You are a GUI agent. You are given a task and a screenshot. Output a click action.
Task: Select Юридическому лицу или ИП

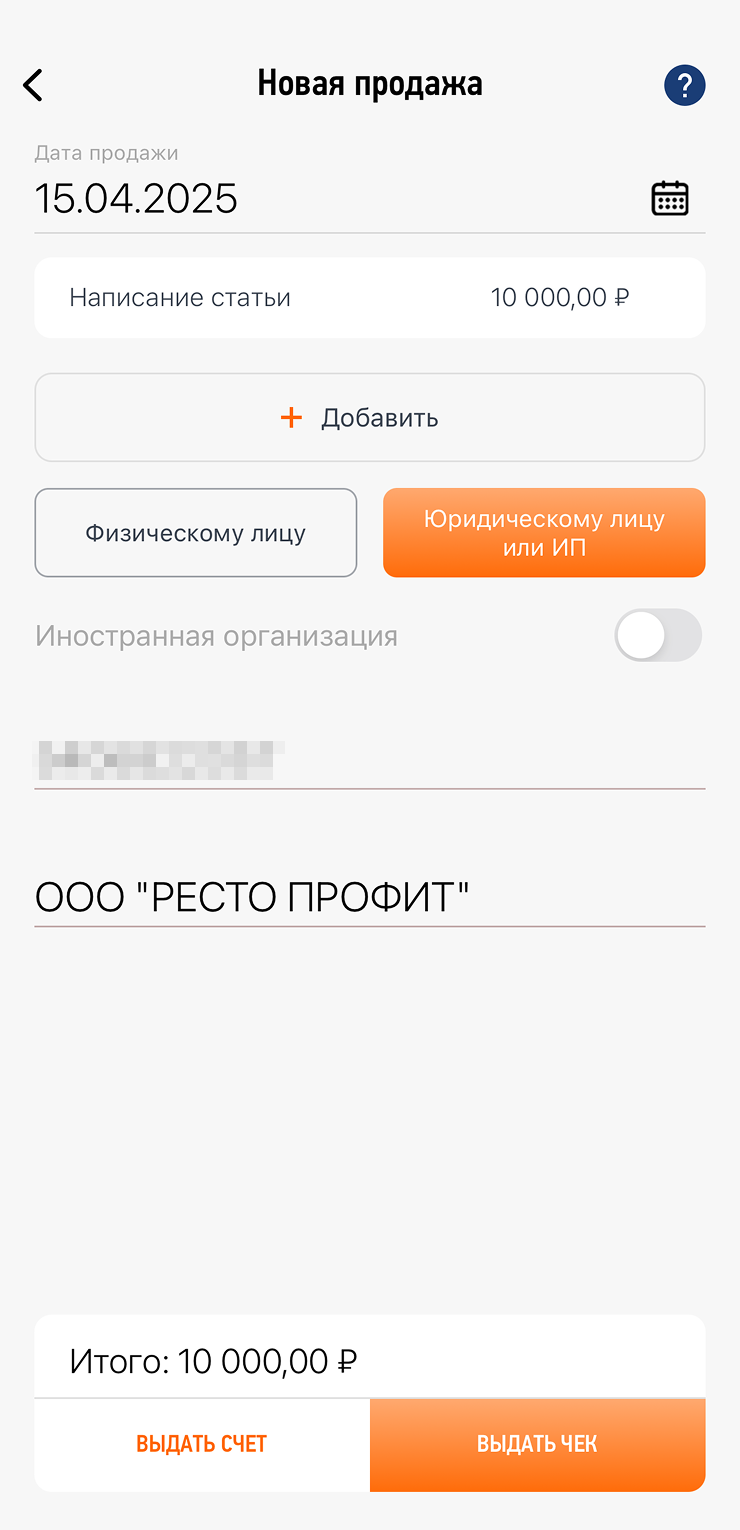[544, 533]
